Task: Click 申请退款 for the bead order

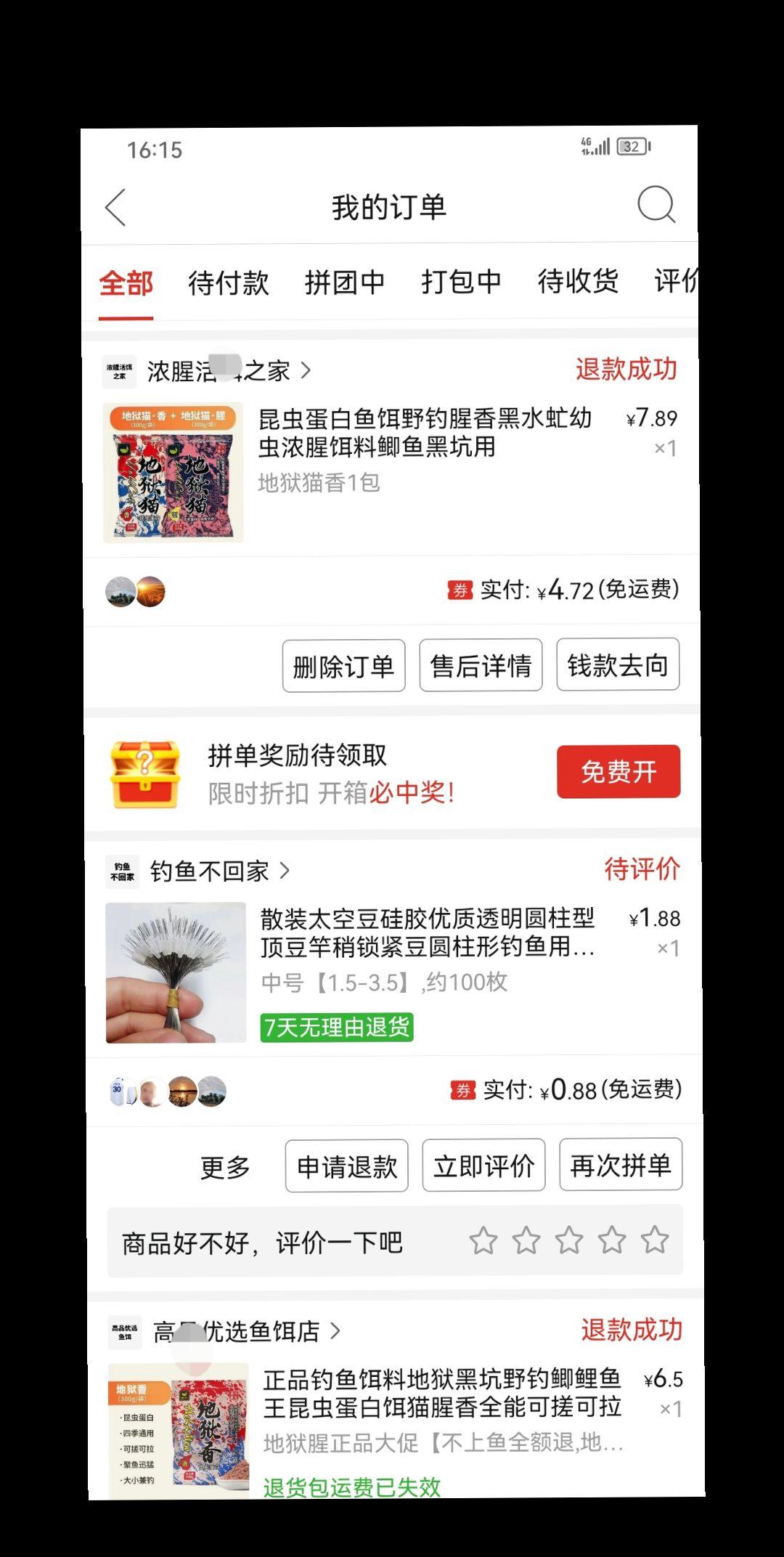Action: pyautogui.click(x=346, y=1166)
